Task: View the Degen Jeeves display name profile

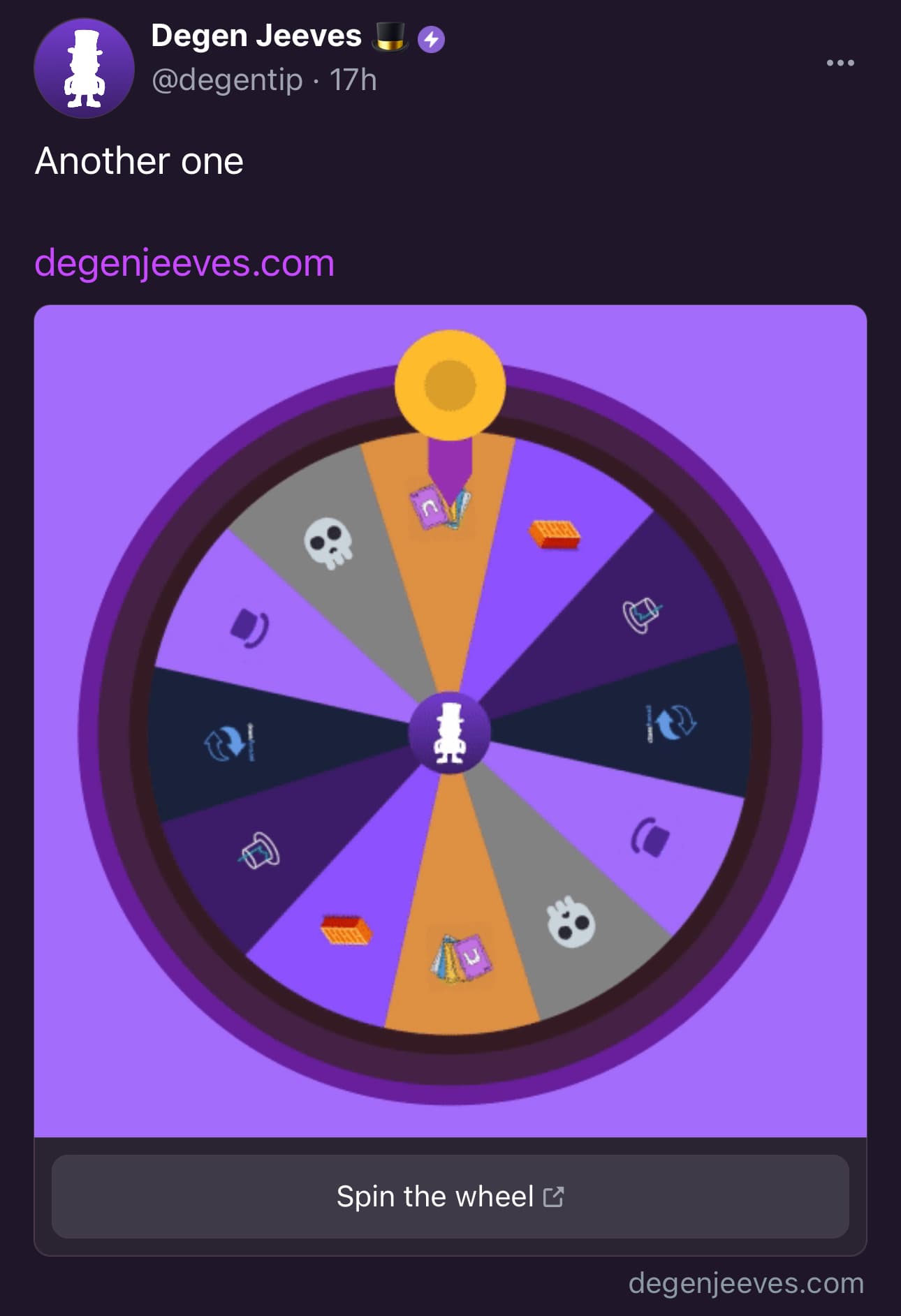Action: [x=256, y=36]
